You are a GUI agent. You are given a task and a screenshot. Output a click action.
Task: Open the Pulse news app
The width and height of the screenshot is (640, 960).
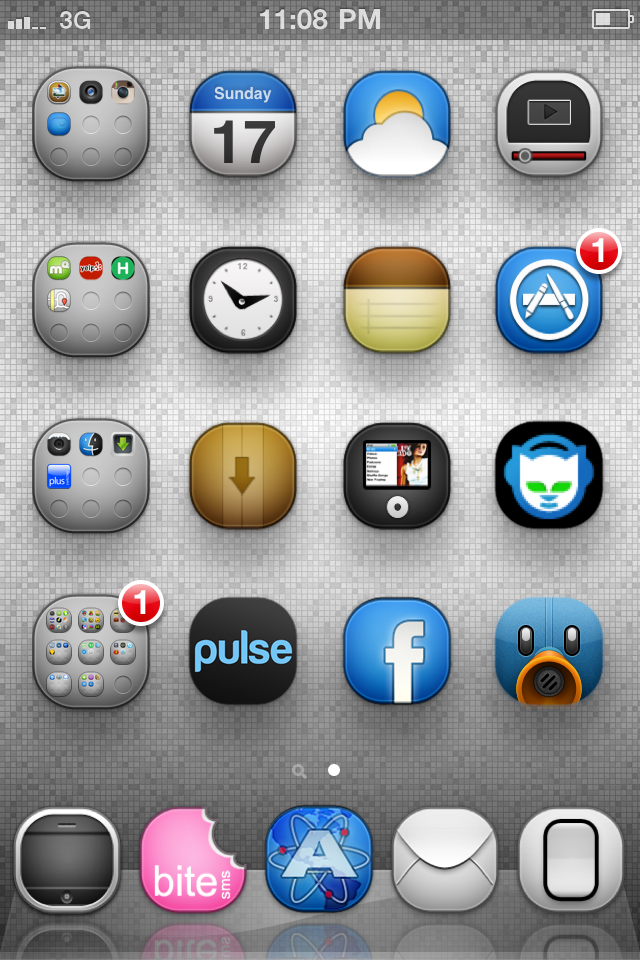243,651
